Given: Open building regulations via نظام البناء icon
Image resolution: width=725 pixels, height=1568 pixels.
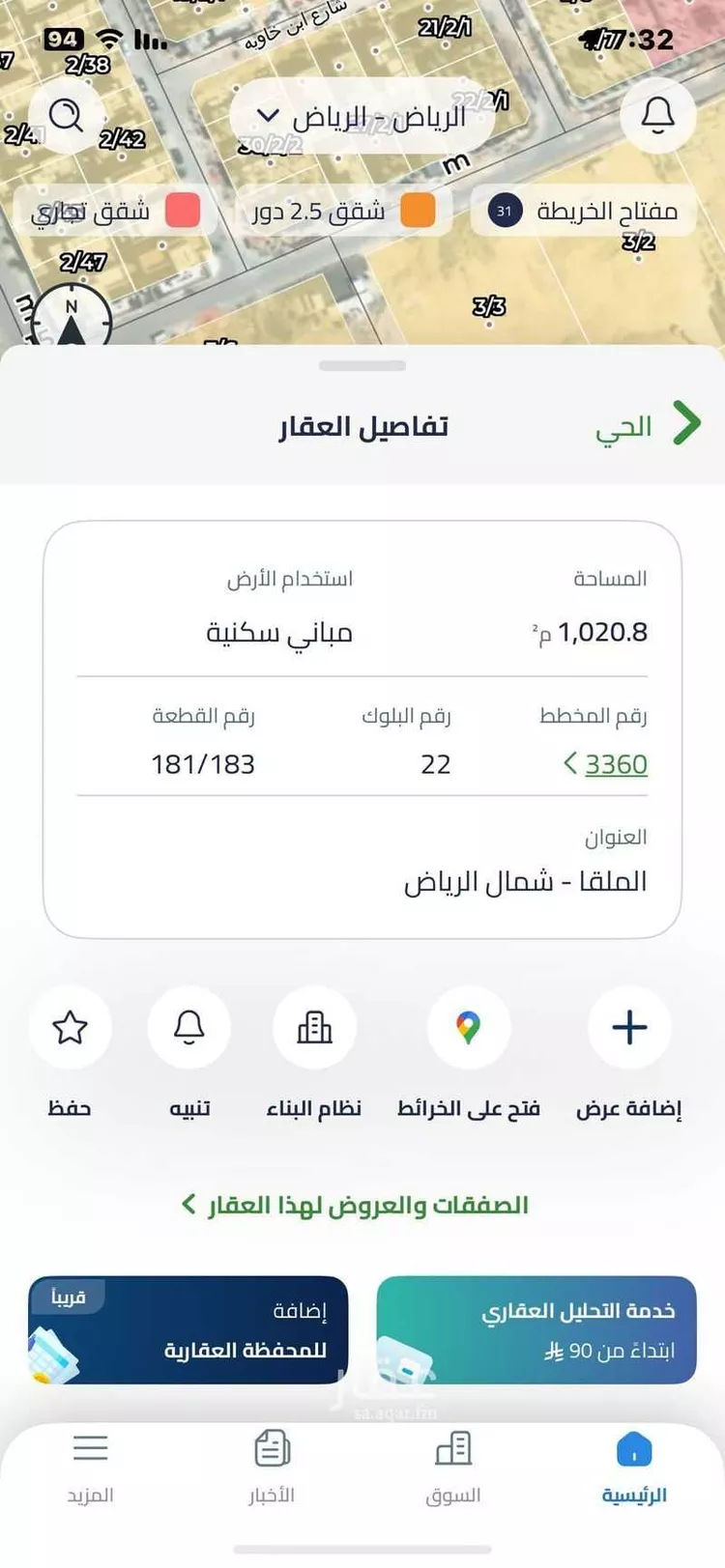Looking at the screenshot, I should coord(314,1028).
